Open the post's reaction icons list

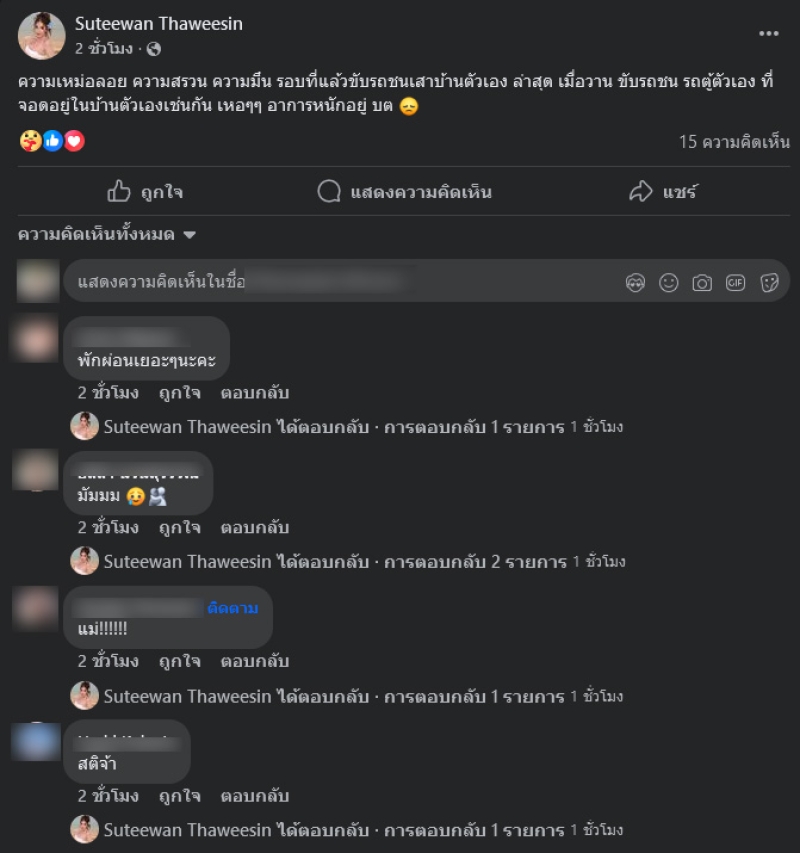52,141
